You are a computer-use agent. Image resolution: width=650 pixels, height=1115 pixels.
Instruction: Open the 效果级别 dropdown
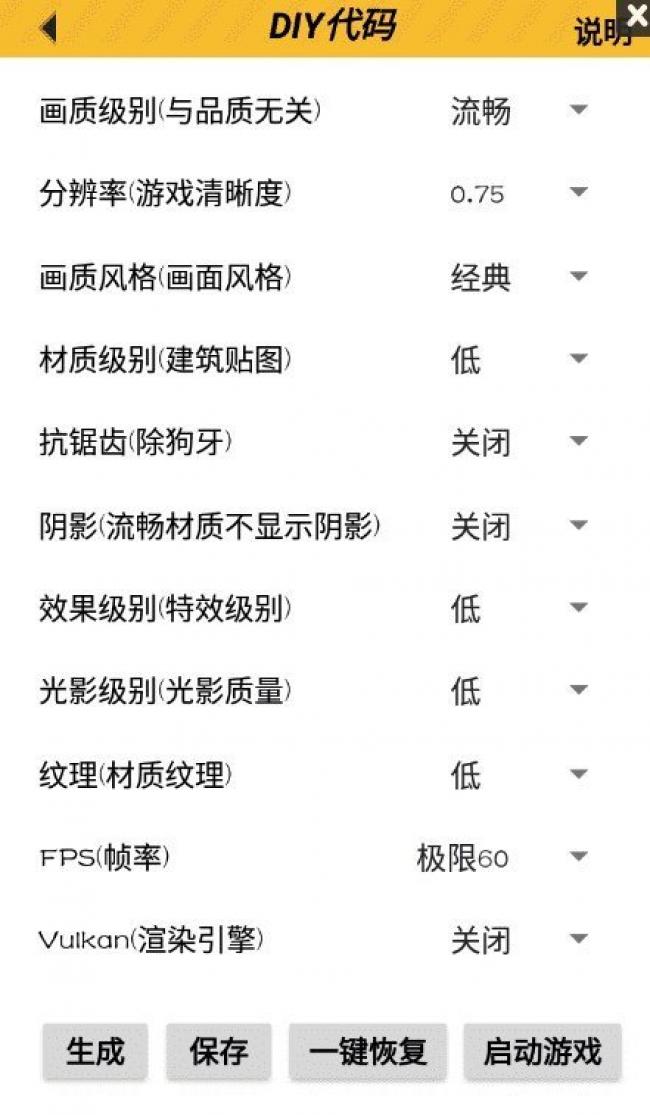[578, 608]
